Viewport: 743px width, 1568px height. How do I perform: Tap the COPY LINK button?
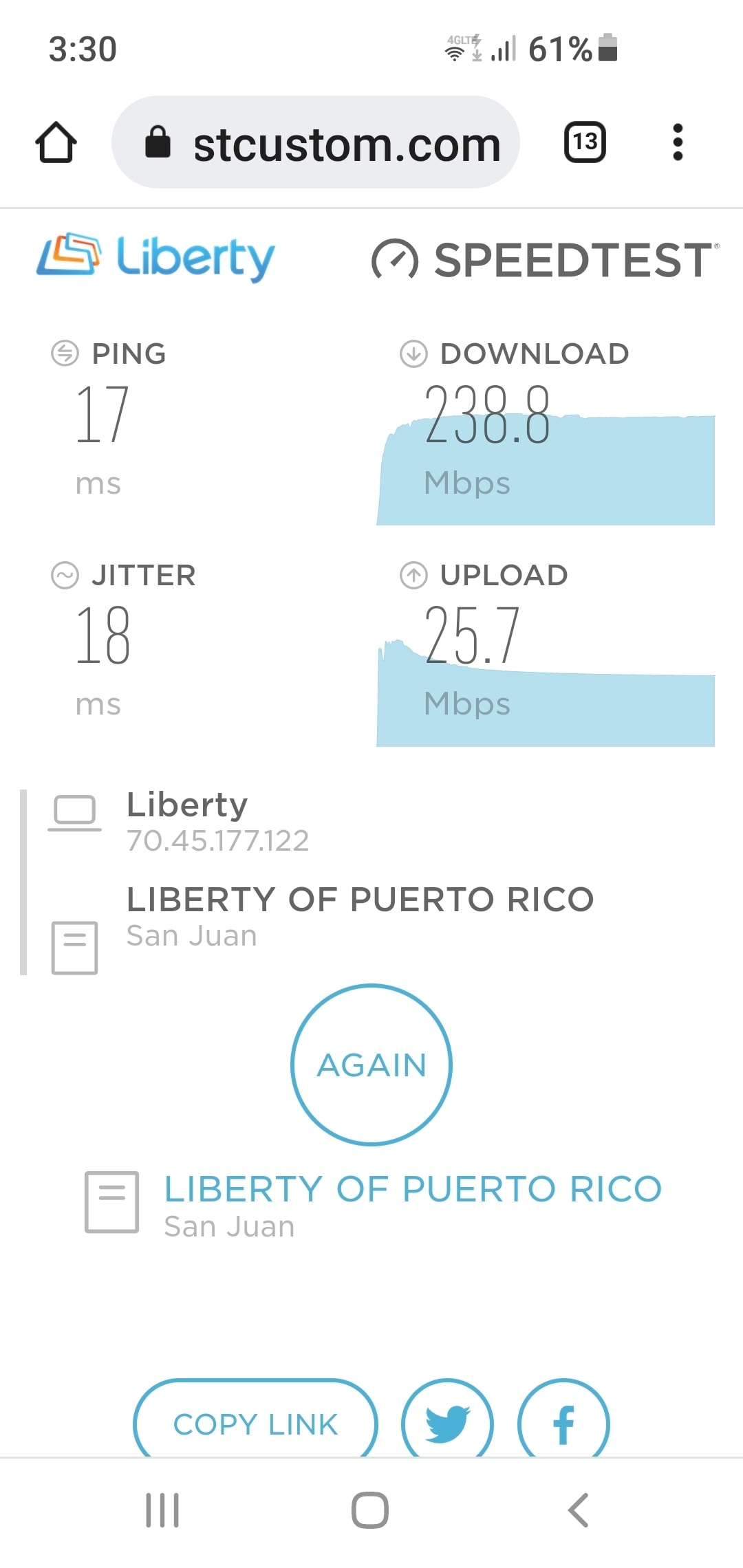coord(255,1424)
